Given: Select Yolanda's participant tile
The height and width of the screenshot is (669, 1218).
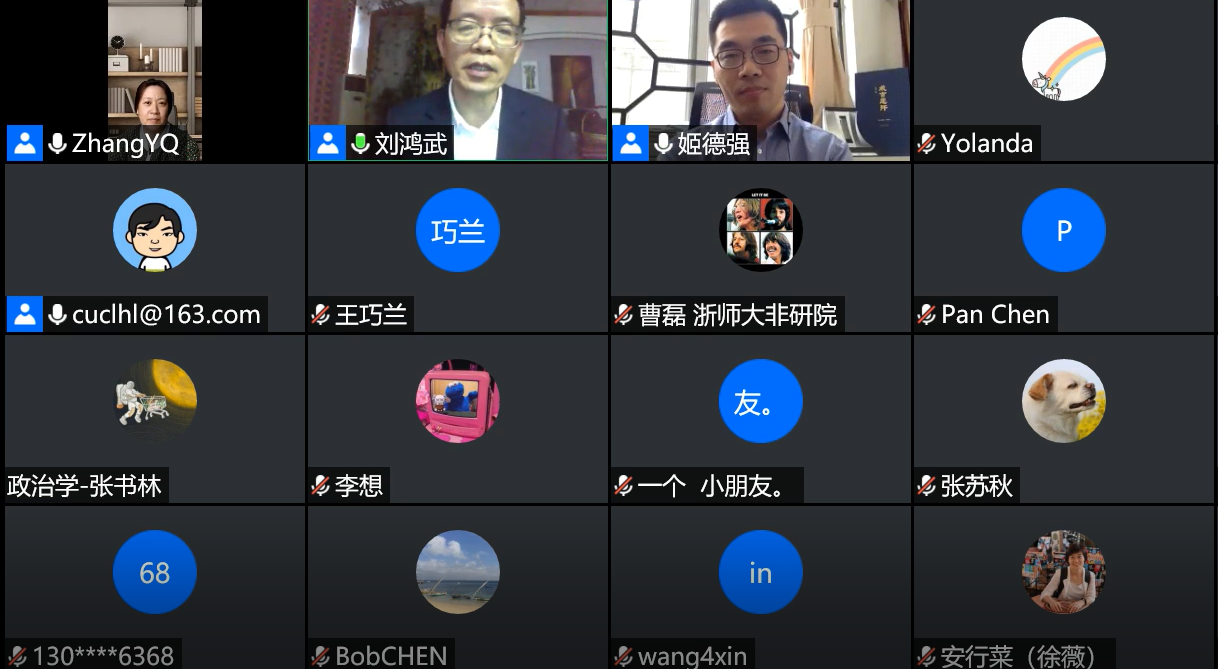Looking at the screenshot, I should pyautogui.click(x=1064, y=80).
